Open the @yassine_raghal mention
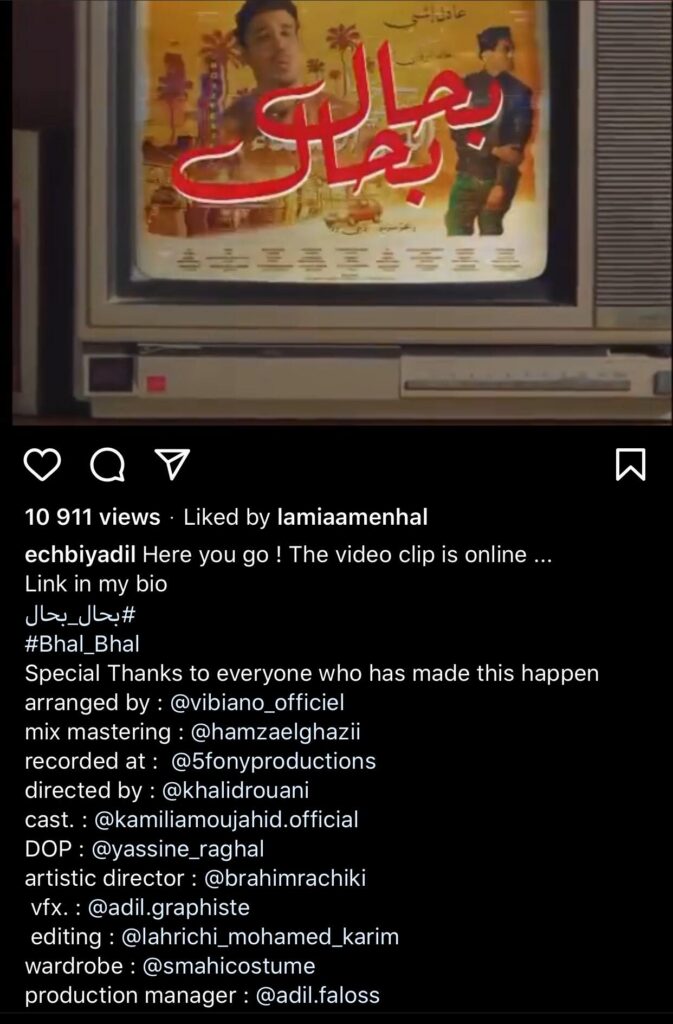Image resolution: width=673 pixels, height=1024 pixels. tap(178, 849)
